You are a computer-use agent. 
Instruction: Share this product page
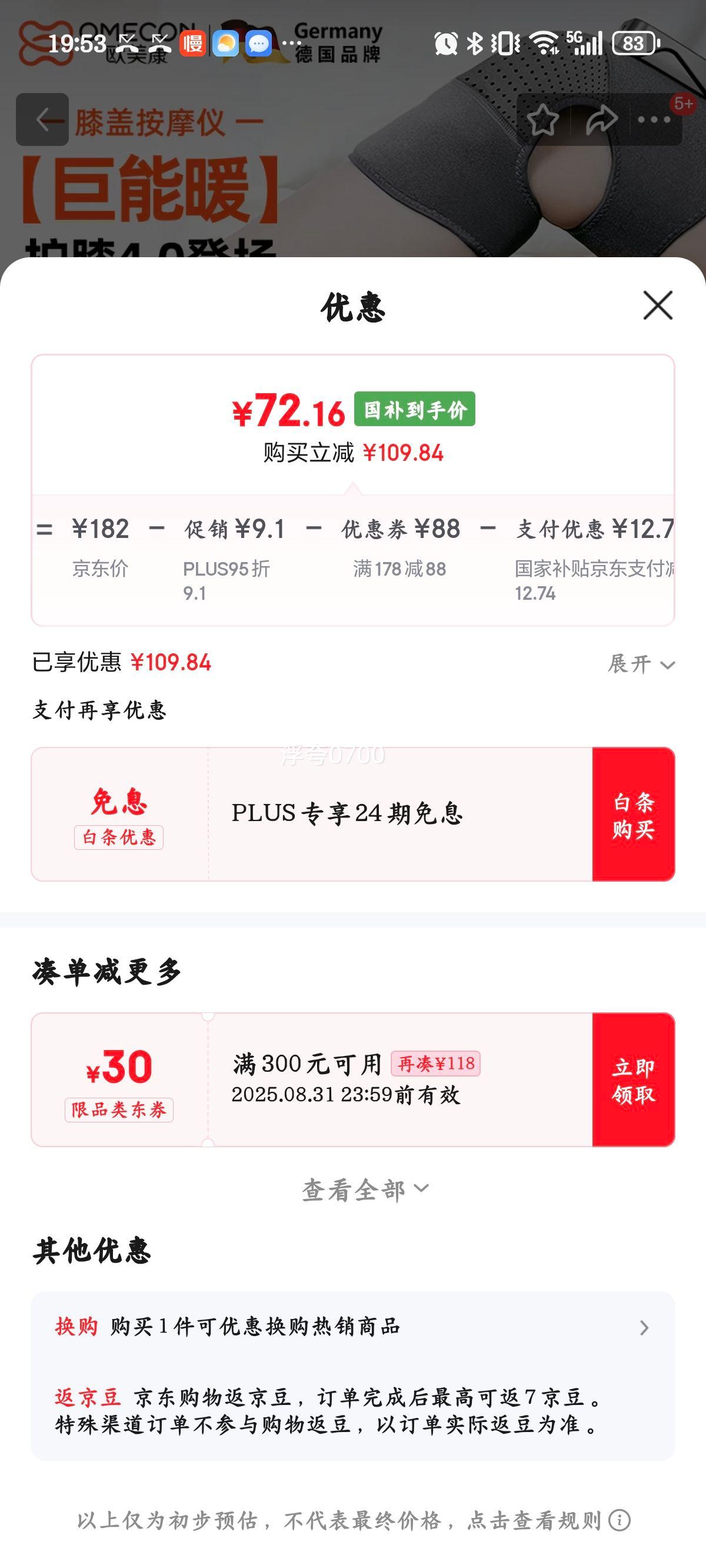click(601, 119)
